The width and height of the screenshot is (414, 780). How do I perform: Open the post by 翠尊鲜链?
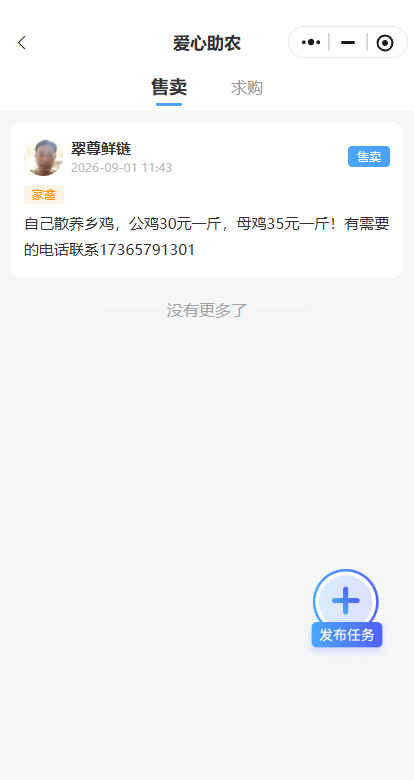coord(207,199)
